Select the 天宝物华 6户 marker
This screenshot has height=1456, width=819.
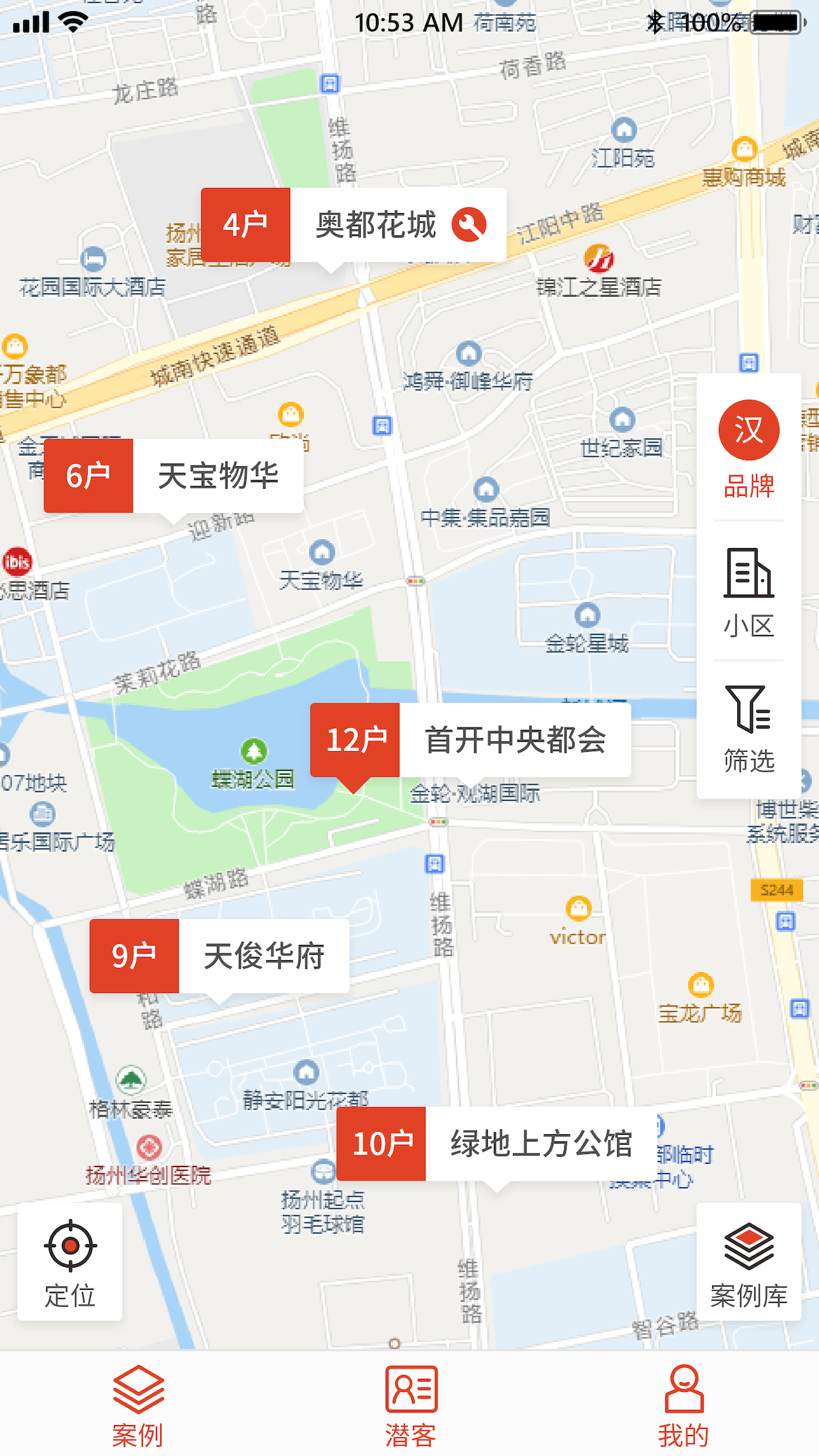pyautogui.click(x=173, y=475)
